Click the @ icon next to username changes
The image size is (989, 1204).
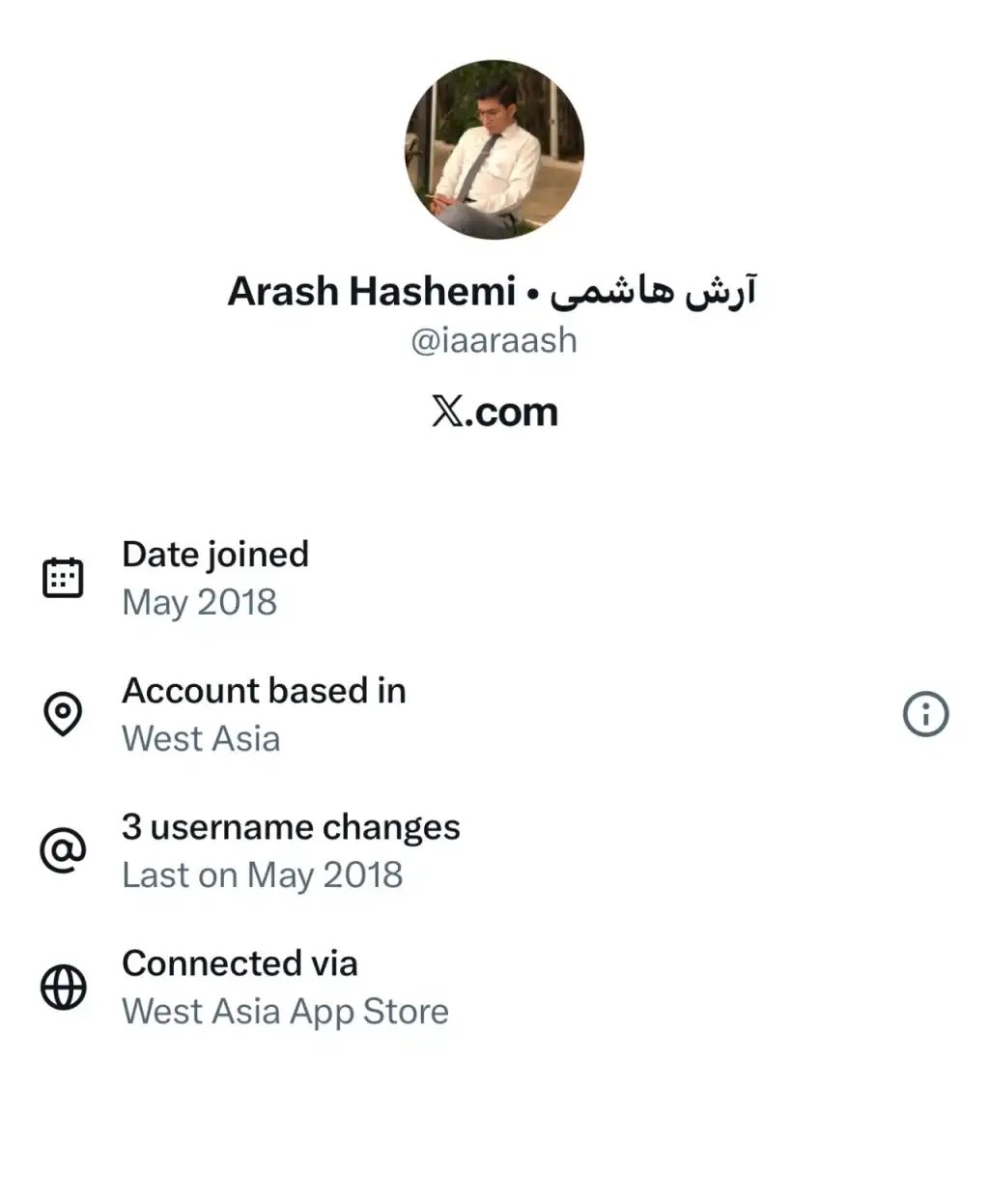click(62, 850)
